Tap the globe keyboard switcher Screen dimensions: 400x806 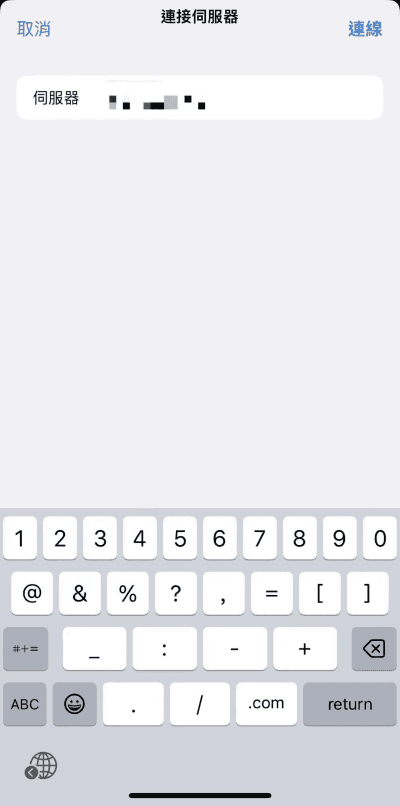[x=41, y=765]
